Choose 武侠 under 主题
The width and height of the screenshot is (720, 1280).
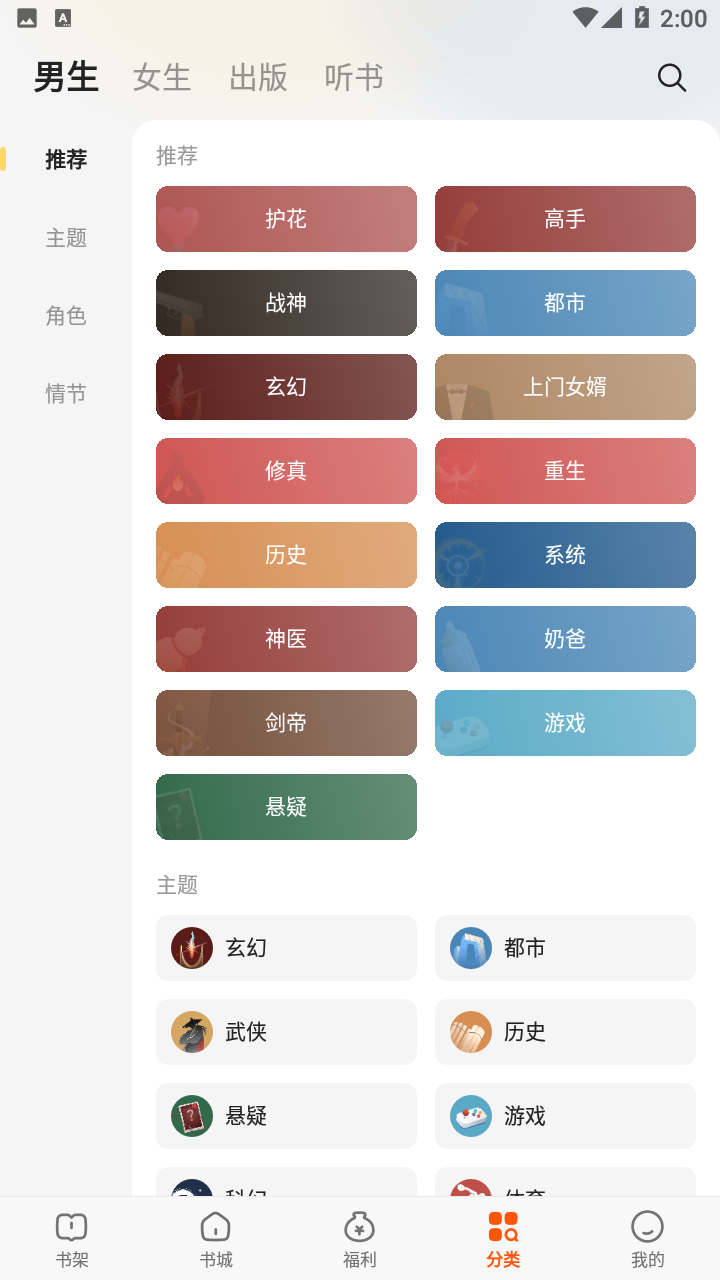[x=286, y=1032]
